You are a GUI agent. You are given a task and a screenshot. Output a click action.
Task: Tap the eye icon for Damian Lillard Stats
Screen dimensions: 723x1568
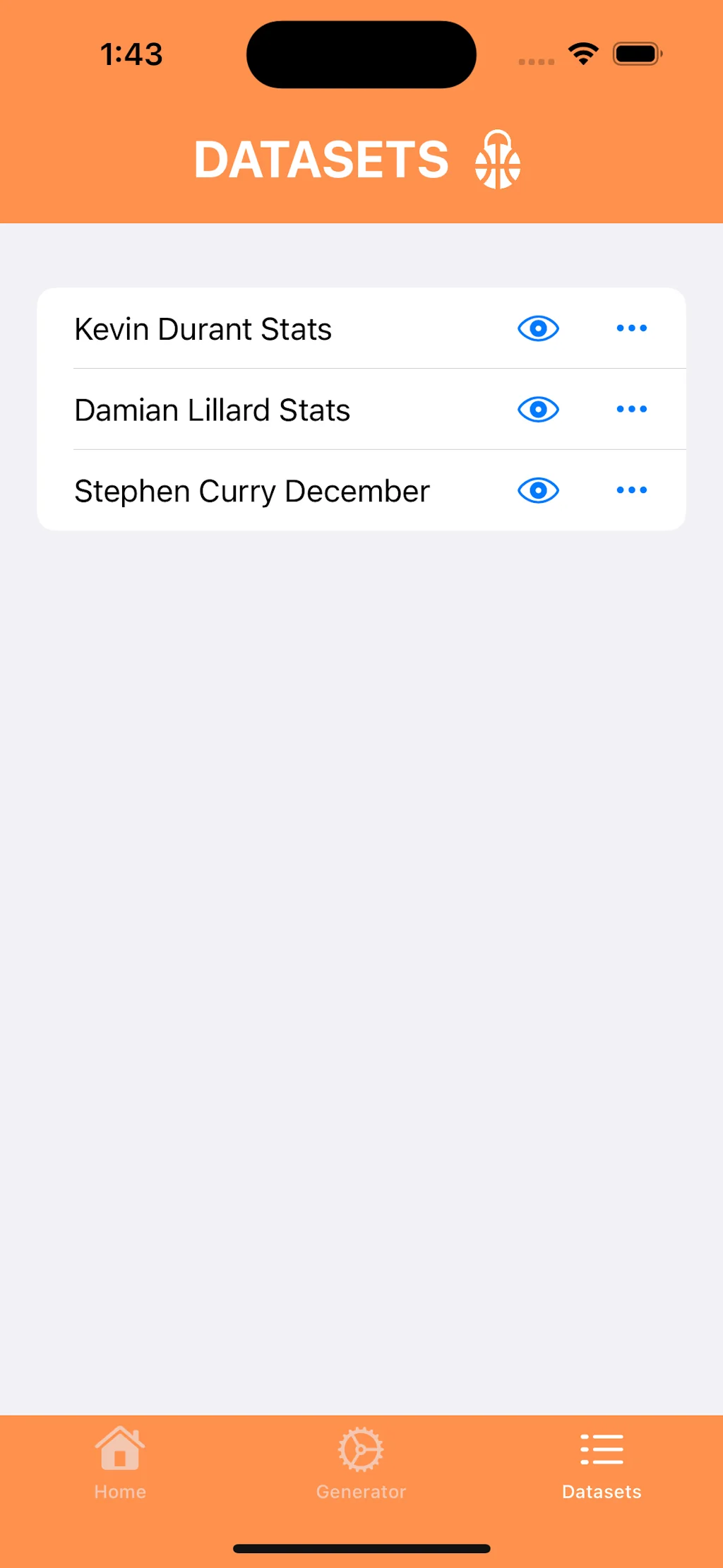(538, 410)
